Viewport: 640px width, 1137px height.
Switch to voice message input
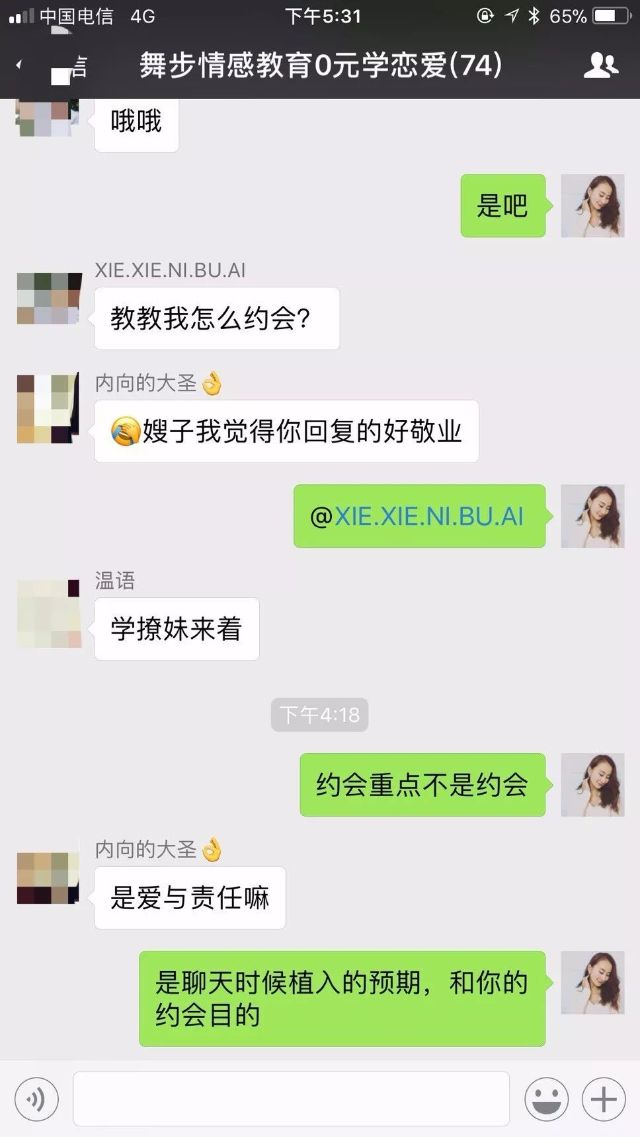[36, 1100]
